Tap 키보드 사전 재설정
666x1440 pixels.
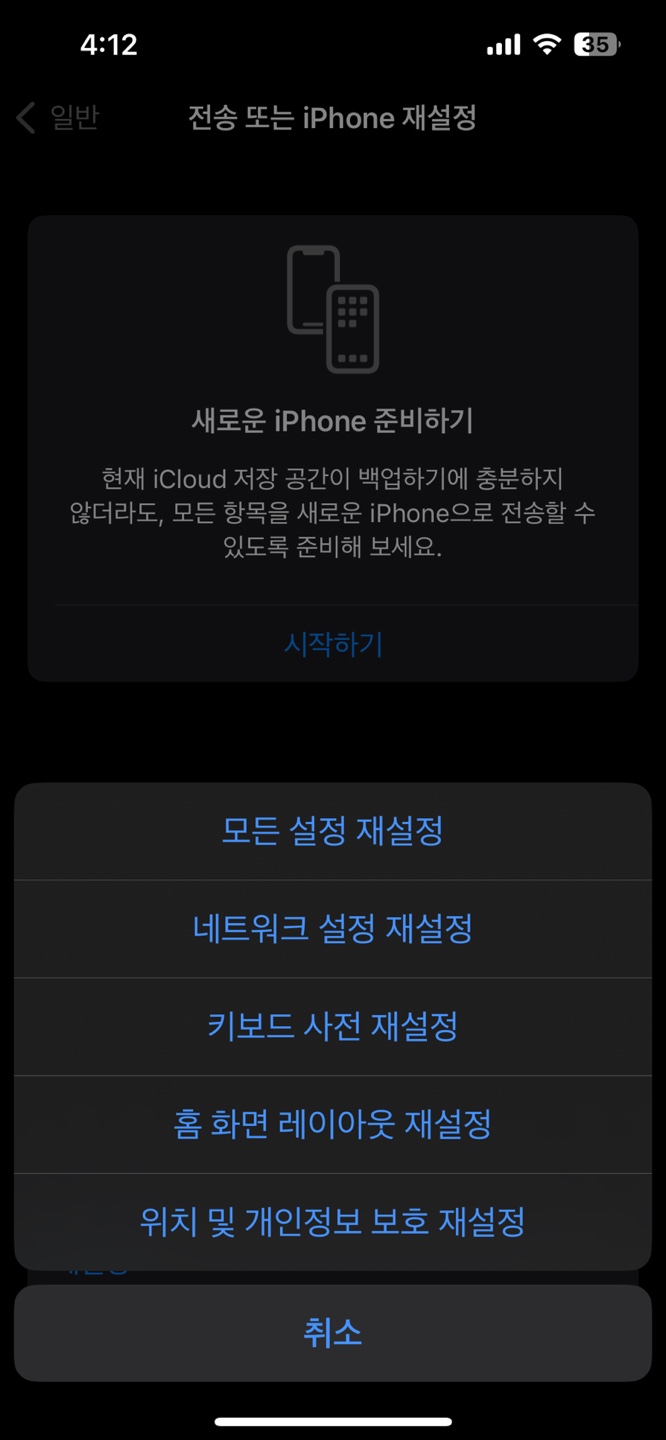pos(332,1027)
